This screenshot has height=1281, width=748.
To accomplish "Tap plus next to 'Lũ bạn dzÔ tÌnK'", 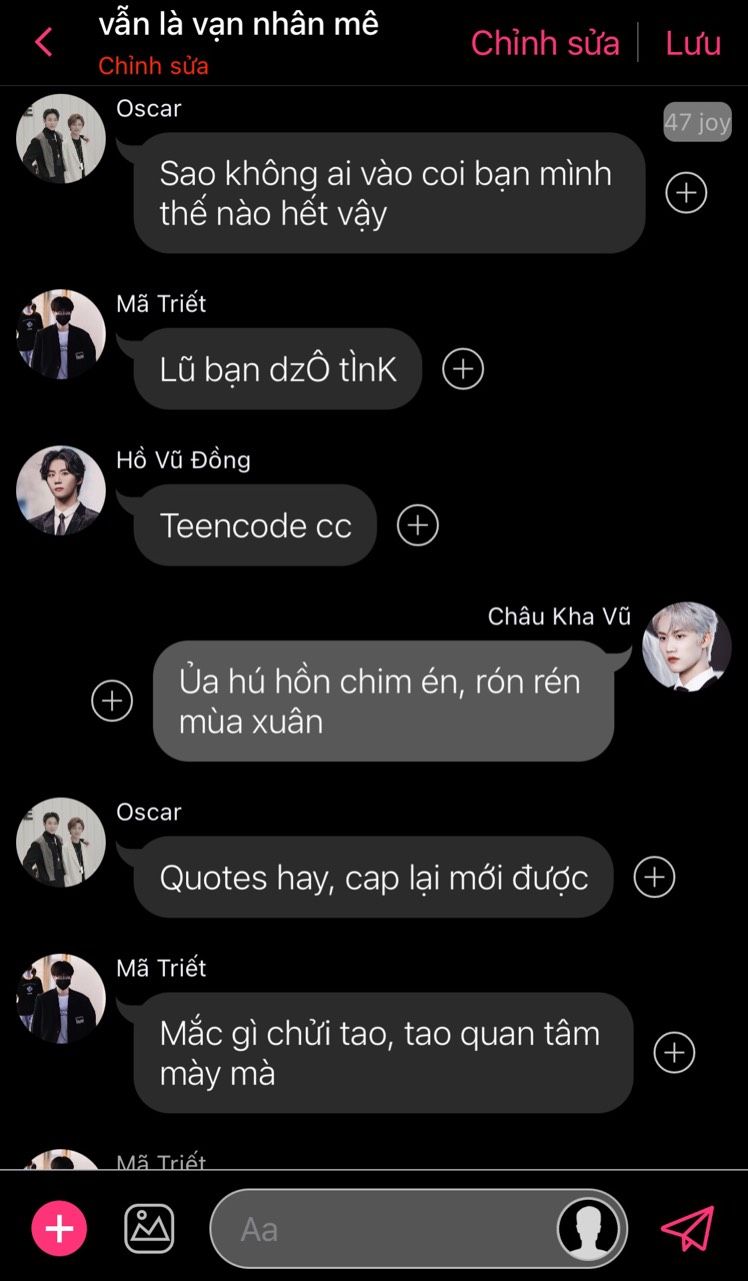I will click(463, 369).
